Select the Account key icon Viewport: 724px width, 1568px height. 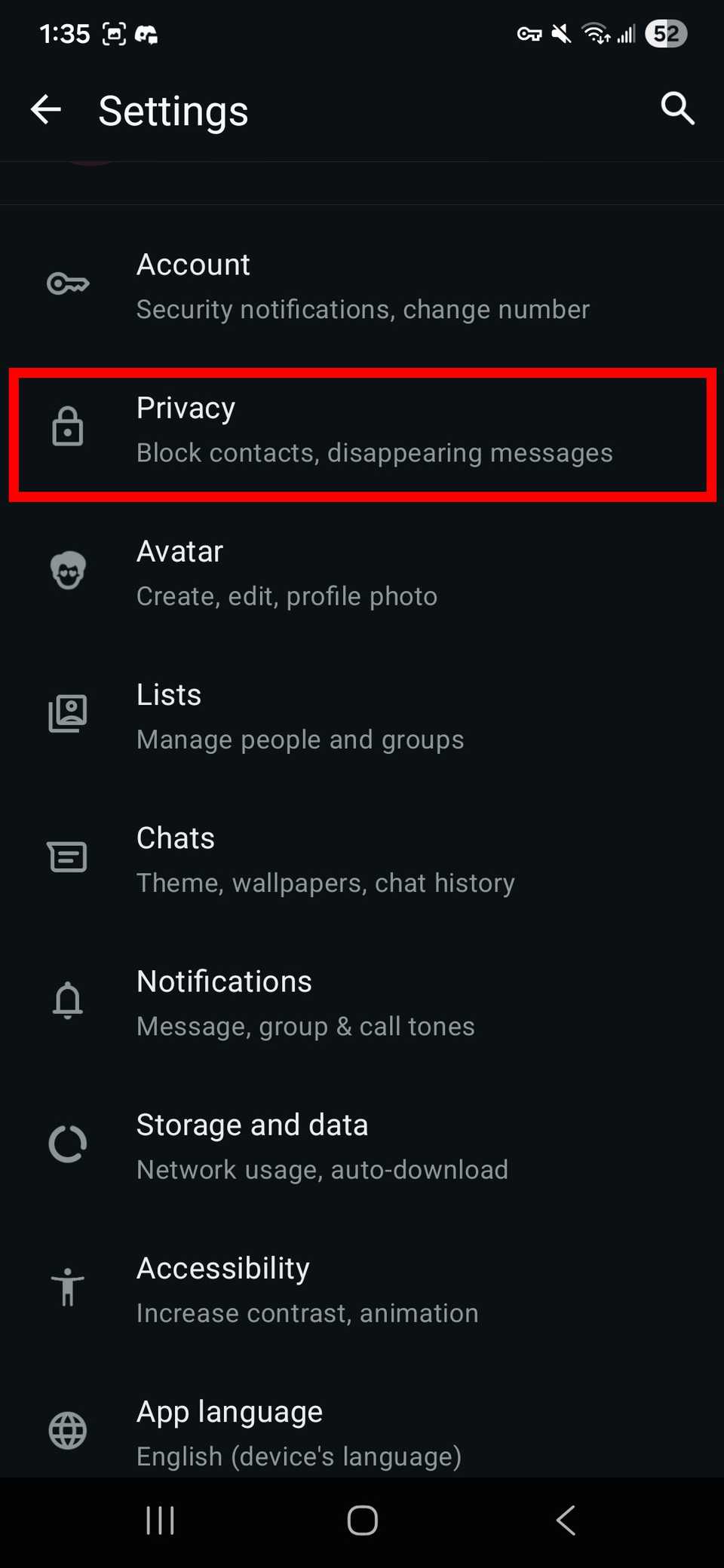[67, 283]
